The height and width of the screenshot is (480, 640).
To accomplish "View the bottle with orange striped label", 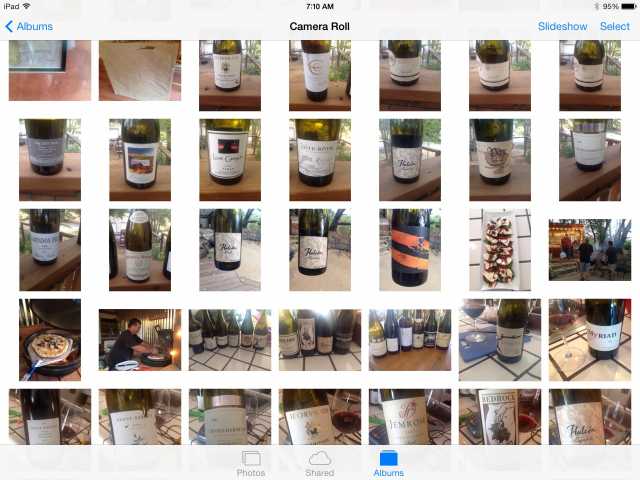I will point(410,250).
